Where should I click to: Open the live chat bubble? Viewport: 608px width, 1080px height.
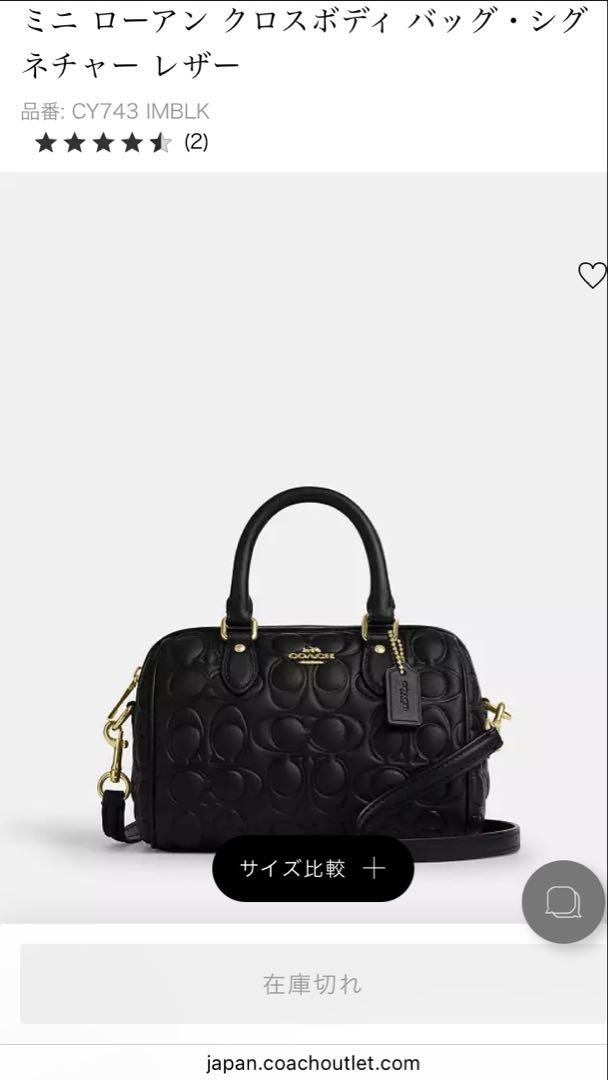point(563,902)
